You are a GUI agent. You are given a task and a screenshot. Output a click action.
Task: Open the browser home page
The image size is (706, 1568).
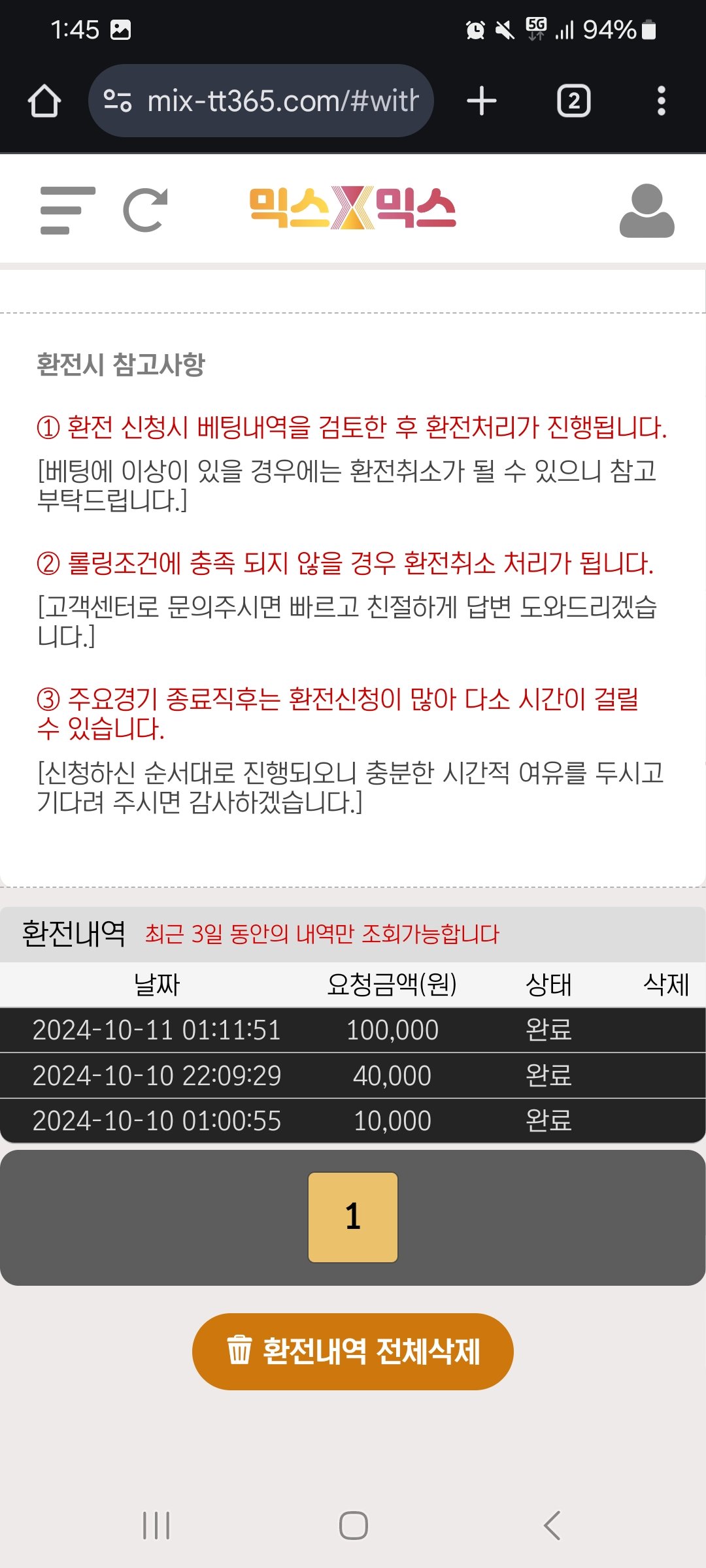point(44,101)
